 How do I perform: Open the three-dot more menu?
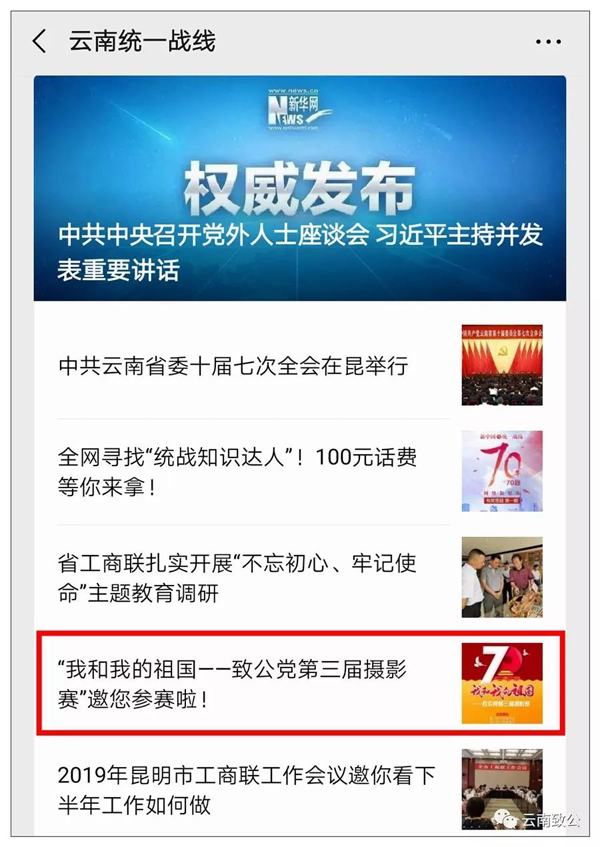click(548, 42)
